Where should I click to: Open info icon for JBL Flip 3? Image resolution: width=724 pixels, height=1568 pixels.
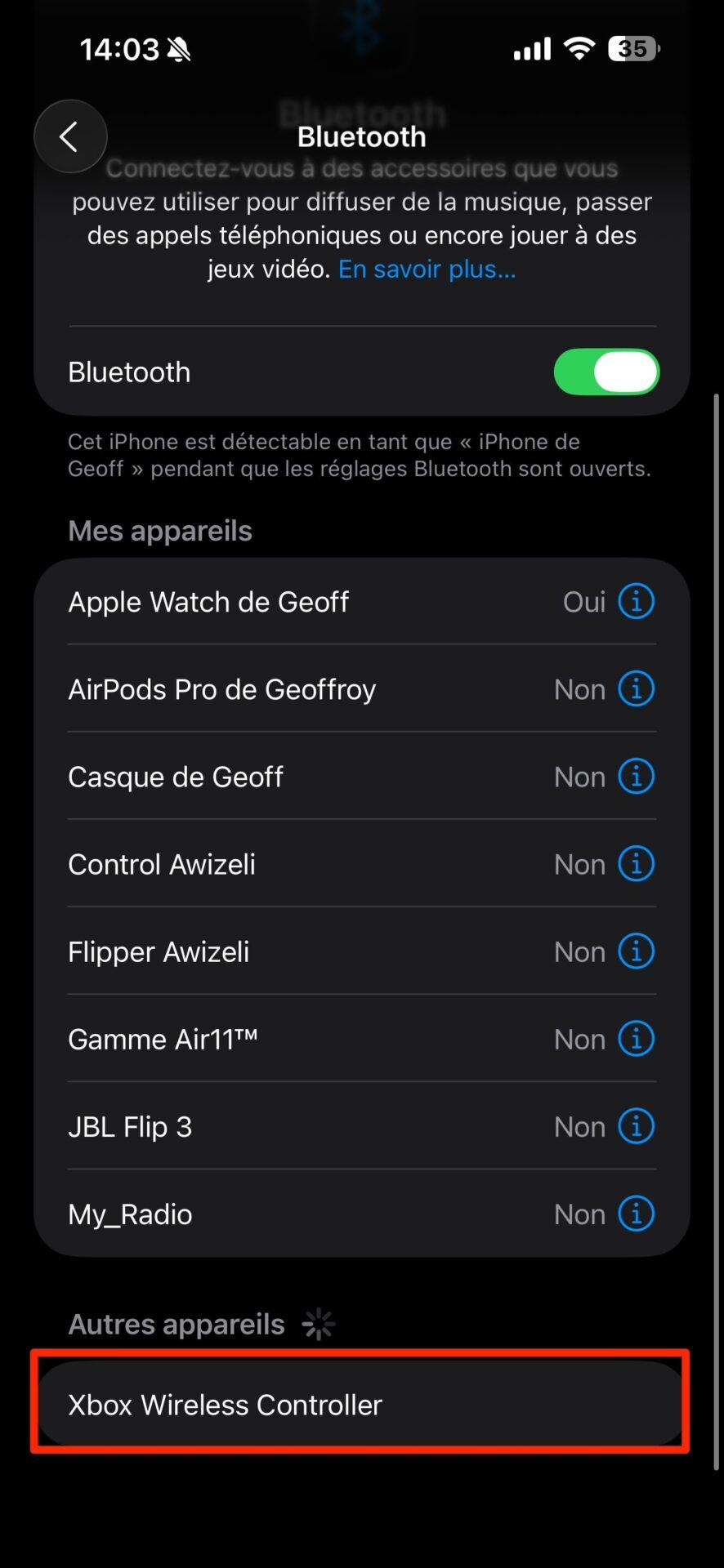click(636, 1126)
